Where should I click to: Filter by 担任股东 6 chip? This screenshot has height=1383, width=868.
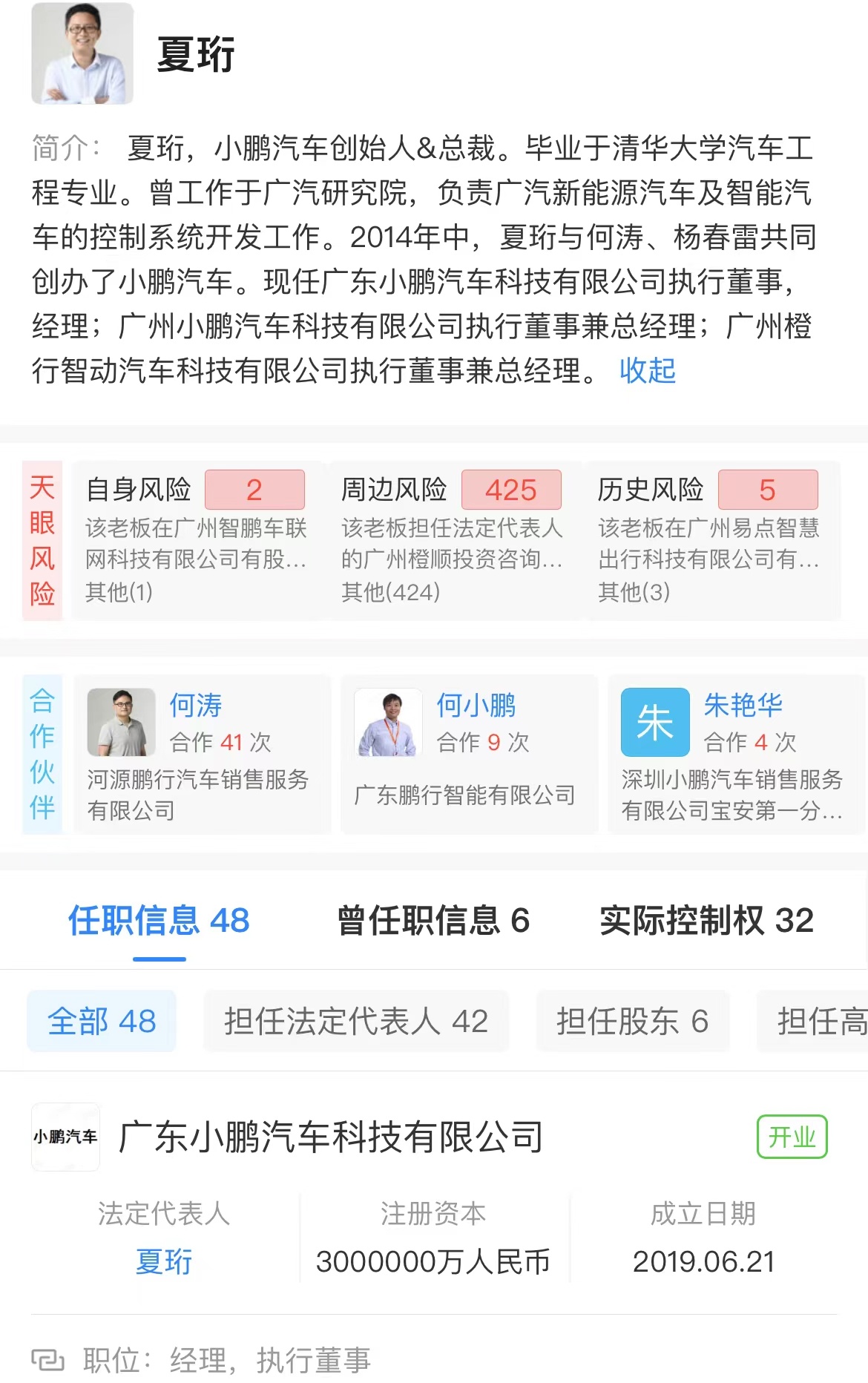pos(632,1022)
